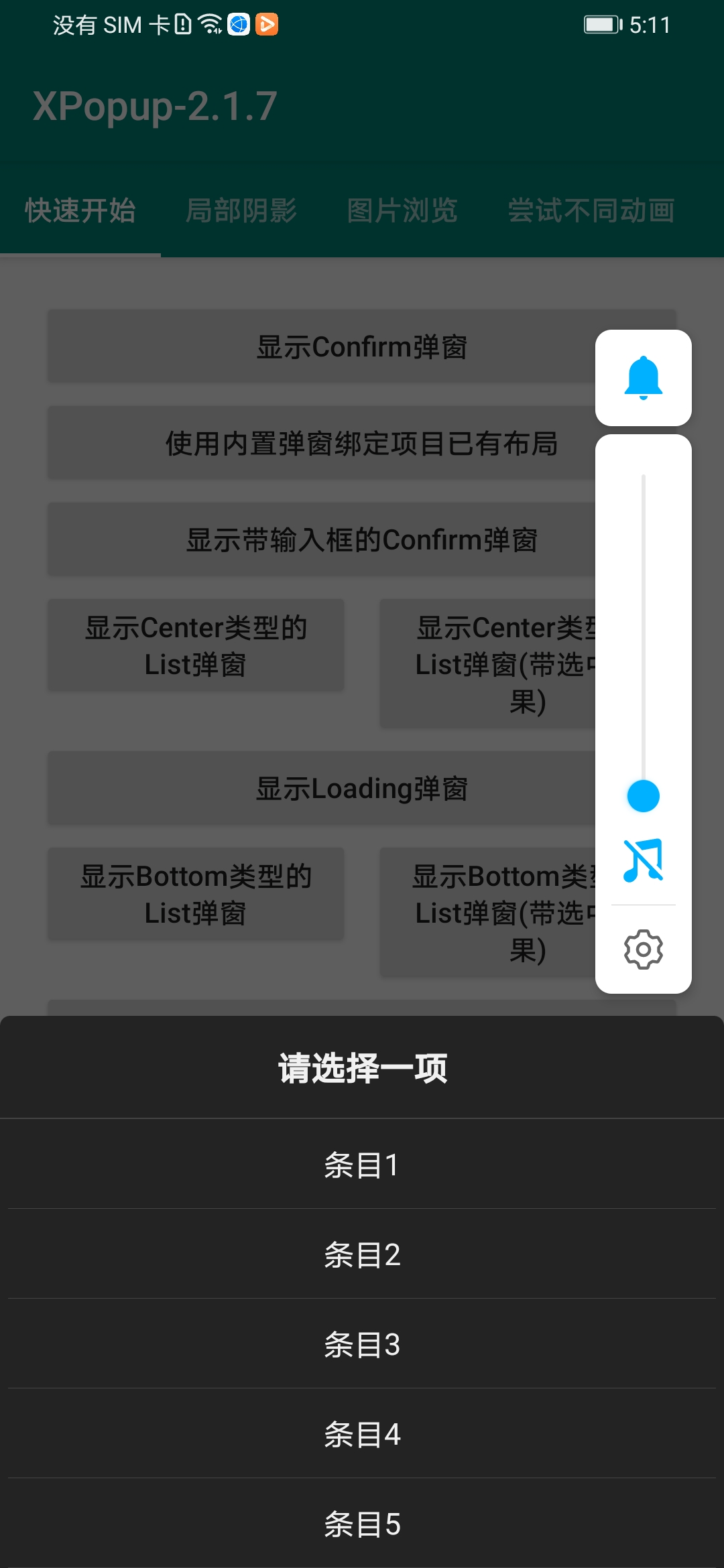Toggle ringer mode with the bell icon
Viewport: 724px width, 1568px height.
643,377
